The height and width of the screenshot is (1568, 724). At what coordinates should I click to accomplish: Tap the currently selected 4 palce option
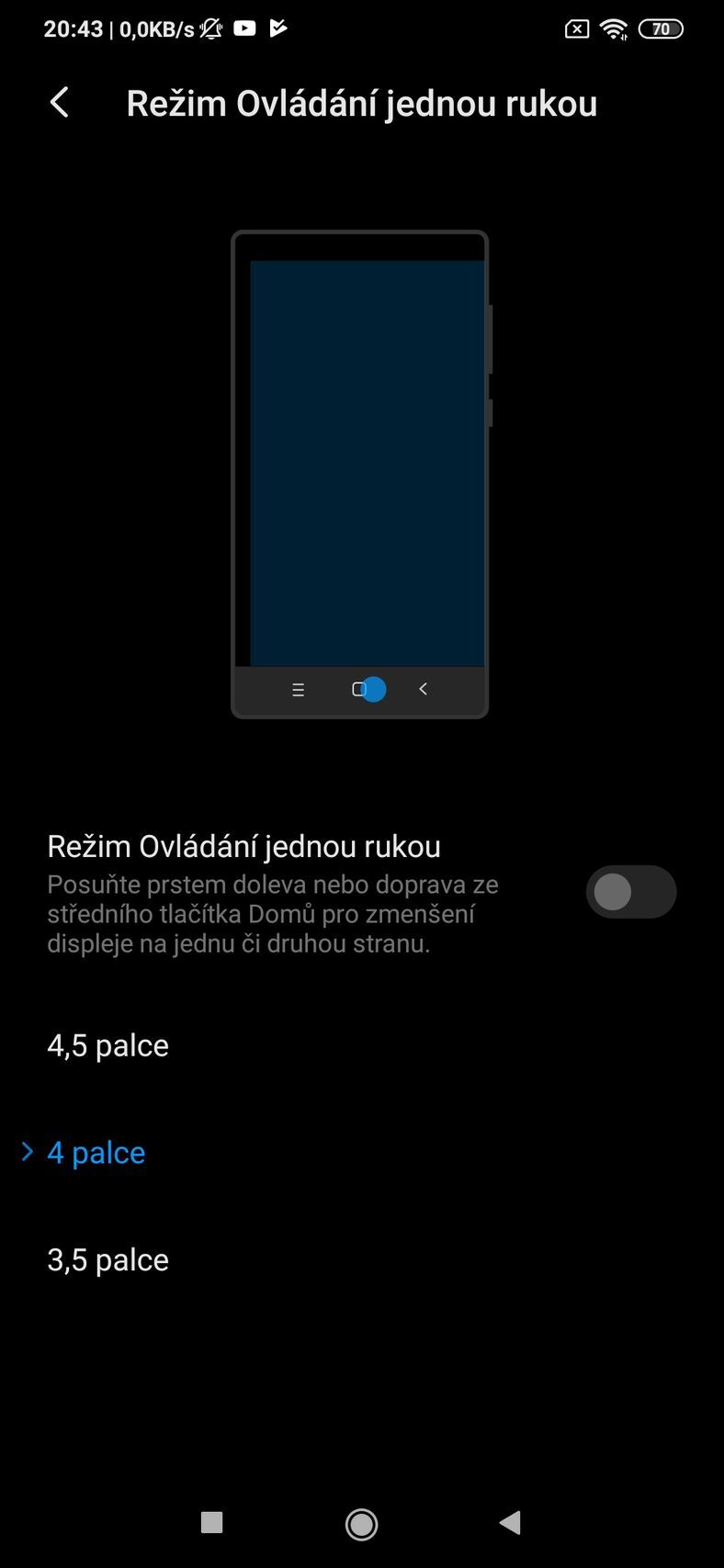point(96,1152)
